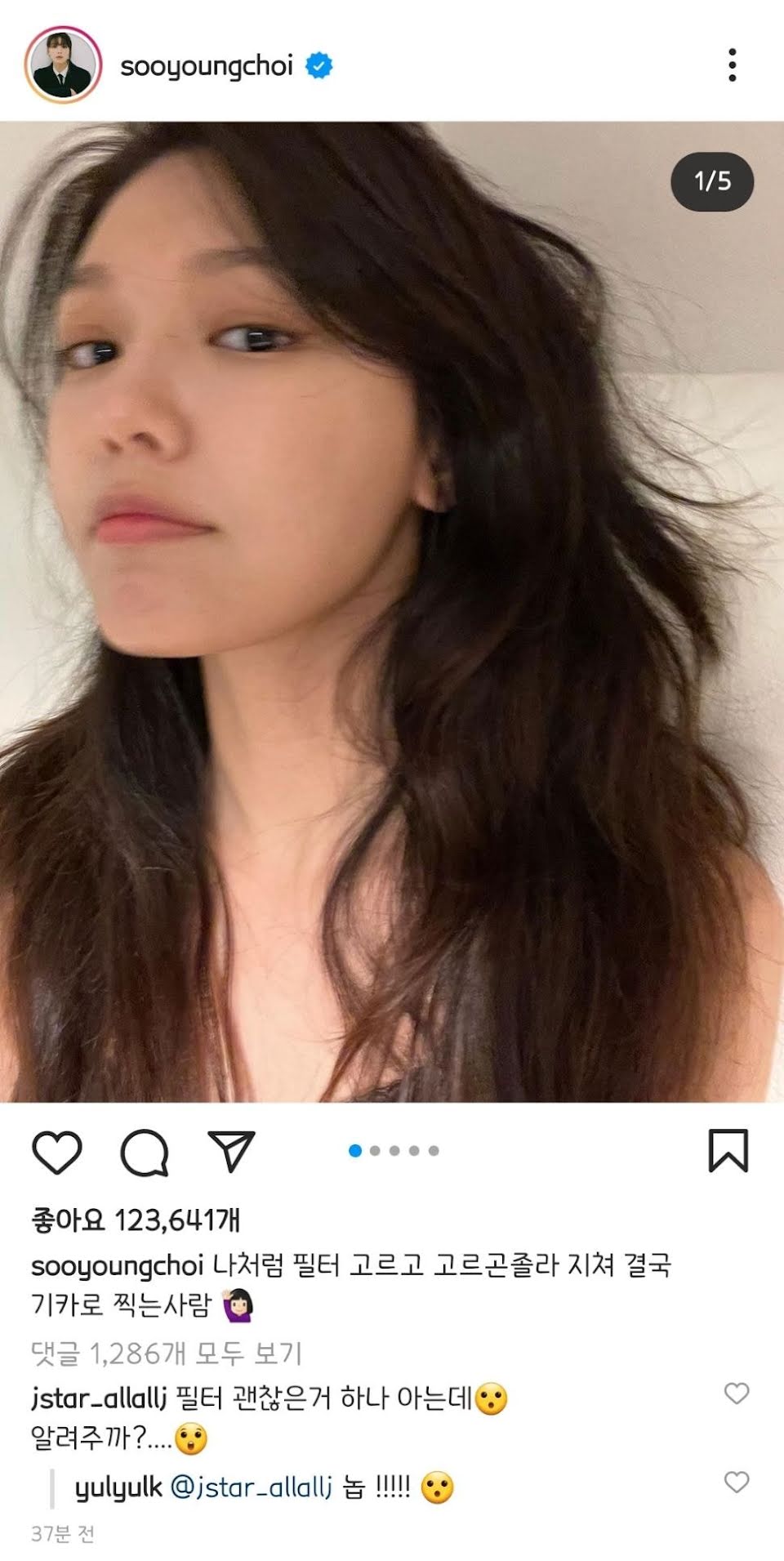The image size is (784, 1561).
Task: Open comments with the speech bubble icon
Action: (145, 1152)
